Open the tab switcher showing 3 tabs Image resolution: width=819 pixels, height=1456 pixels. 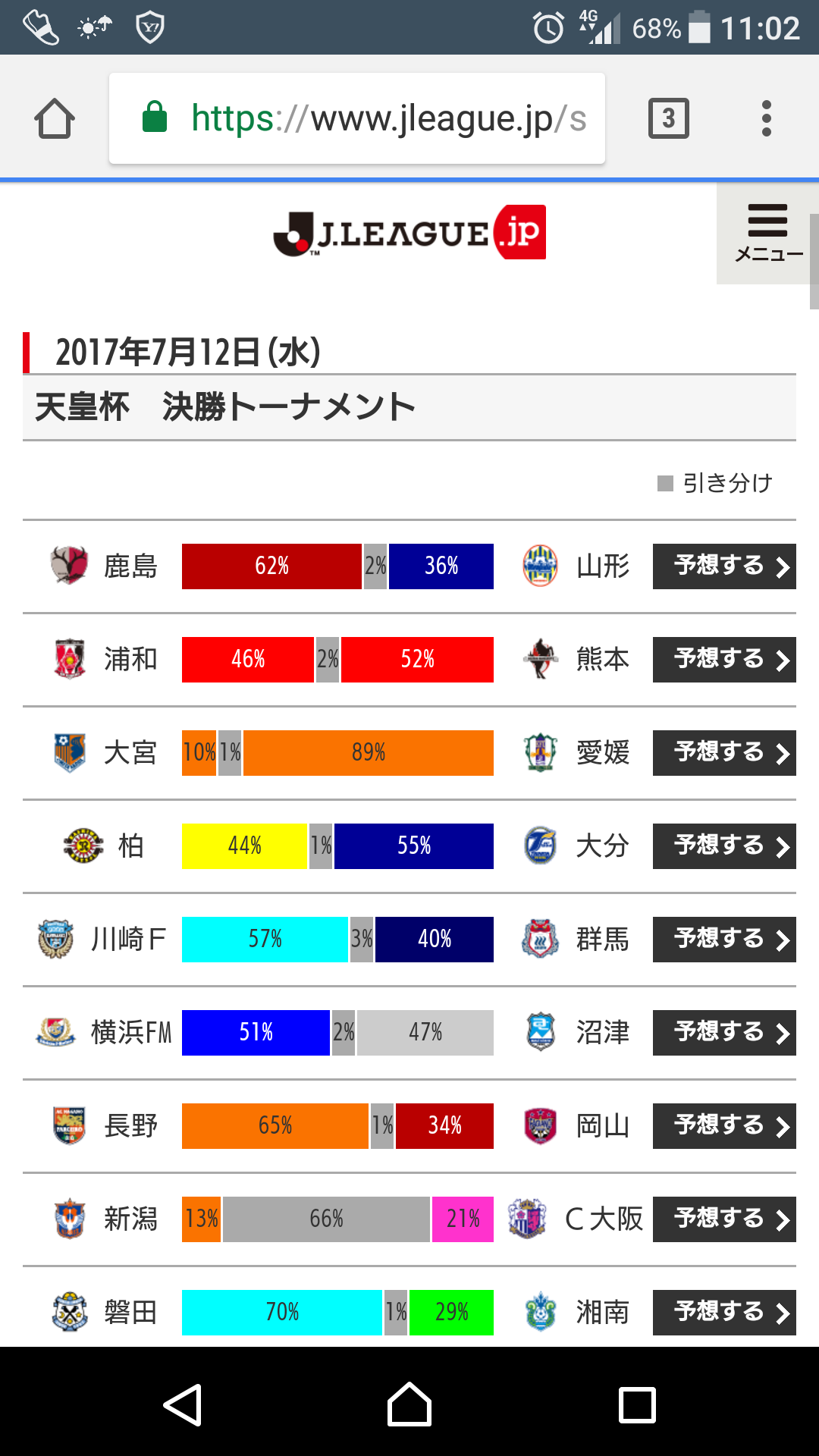(668, 118)
